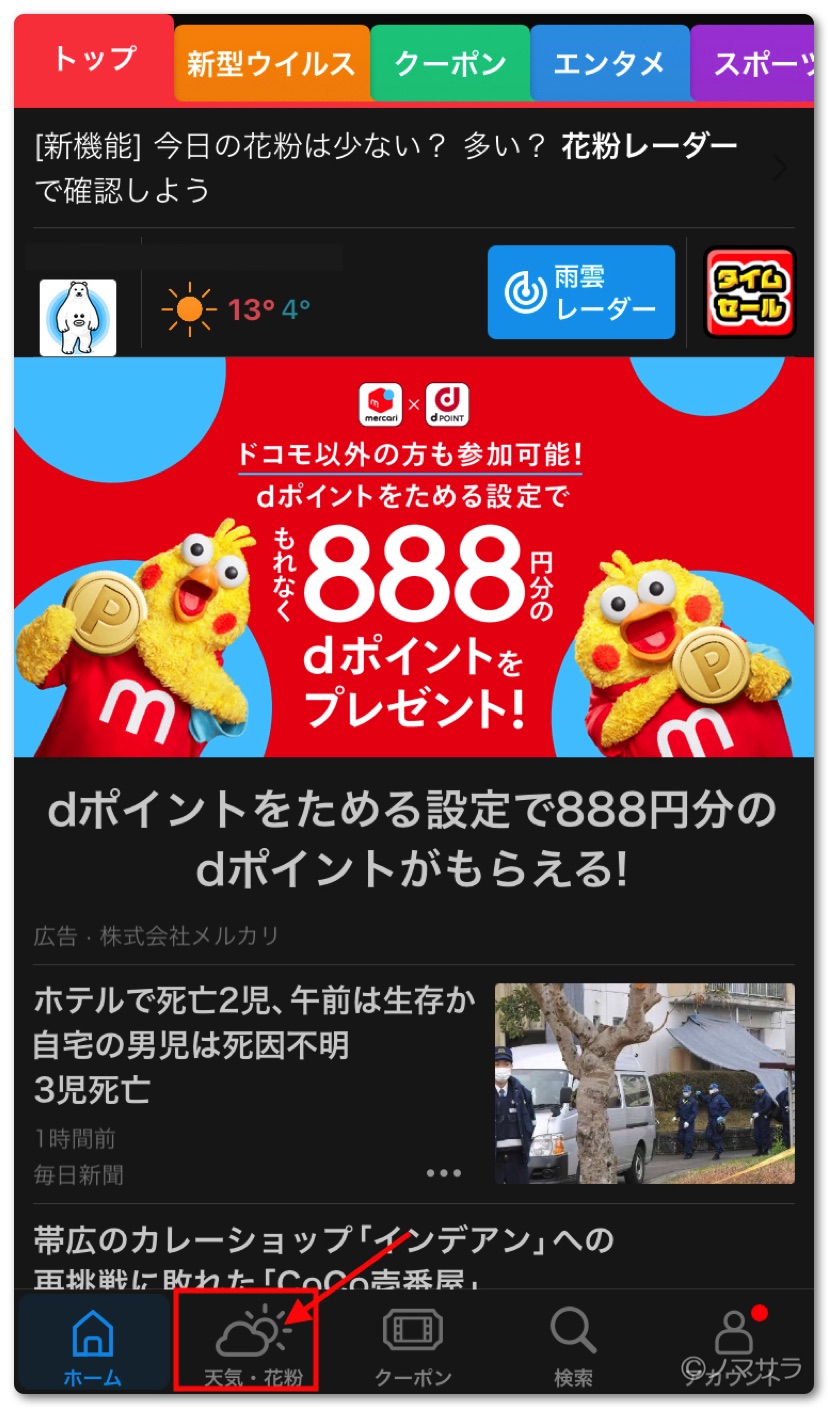Open the 花粉レーダー new feature notice

[x=400, y=168]
